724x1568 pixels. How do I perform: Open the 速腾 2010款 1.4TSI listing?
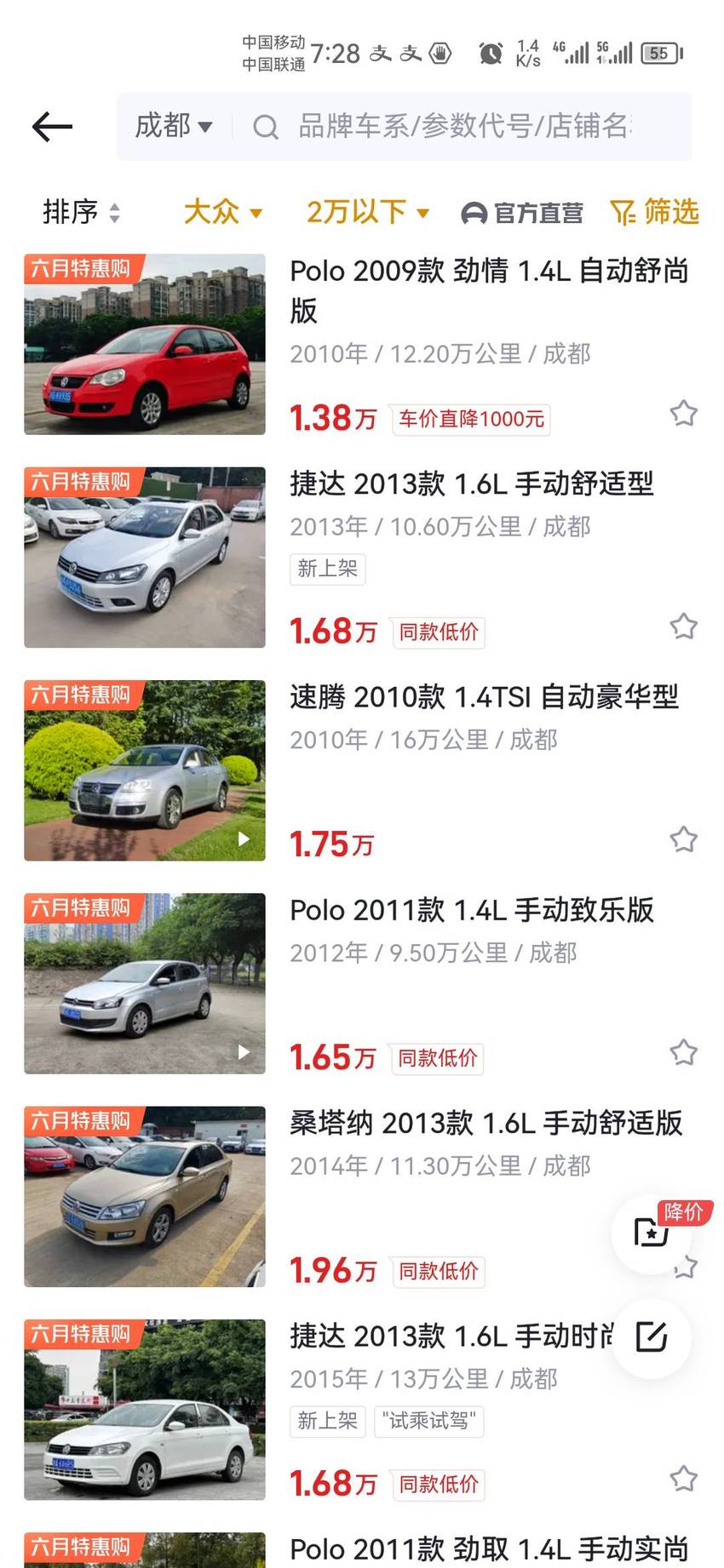[362, 770]
